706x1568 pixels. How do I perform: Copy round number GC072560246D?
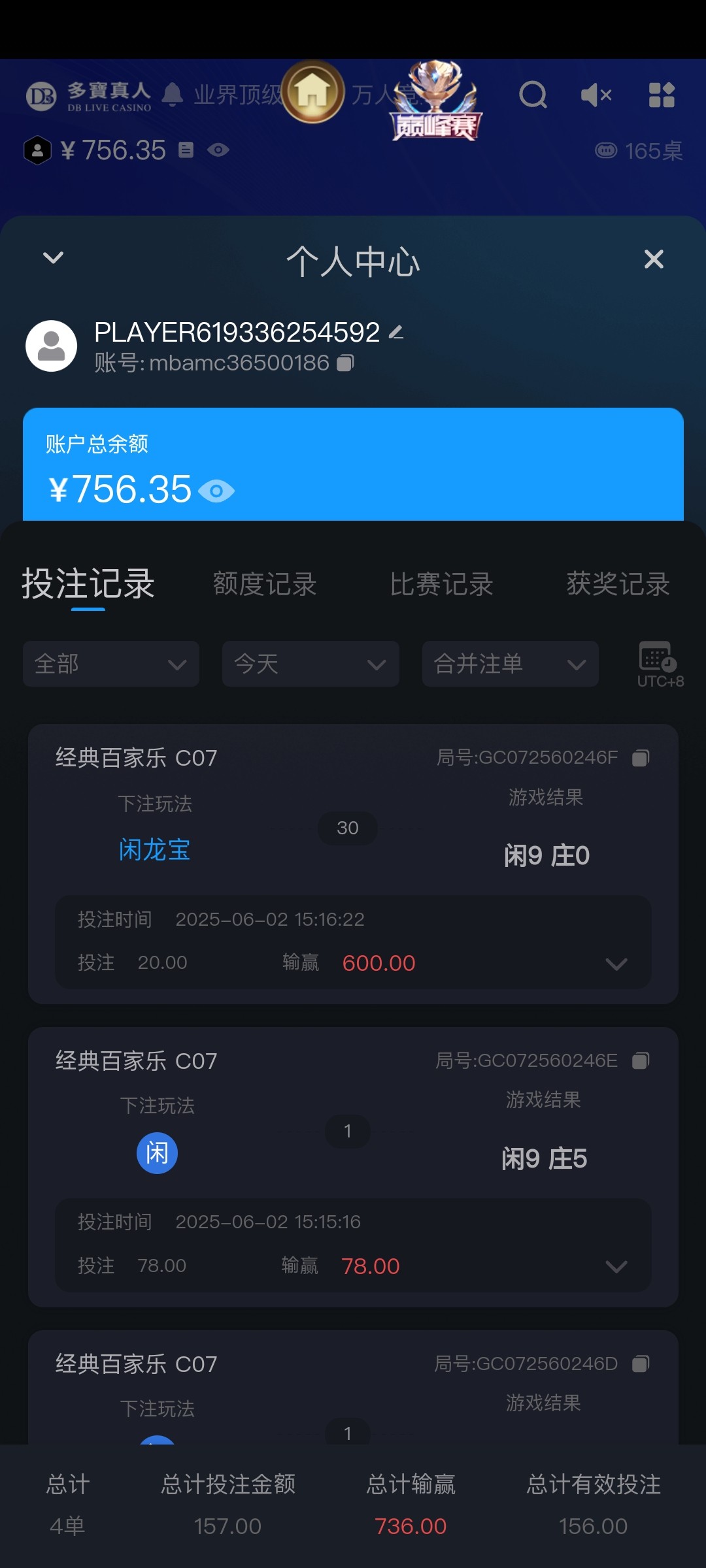point(641,1364)
